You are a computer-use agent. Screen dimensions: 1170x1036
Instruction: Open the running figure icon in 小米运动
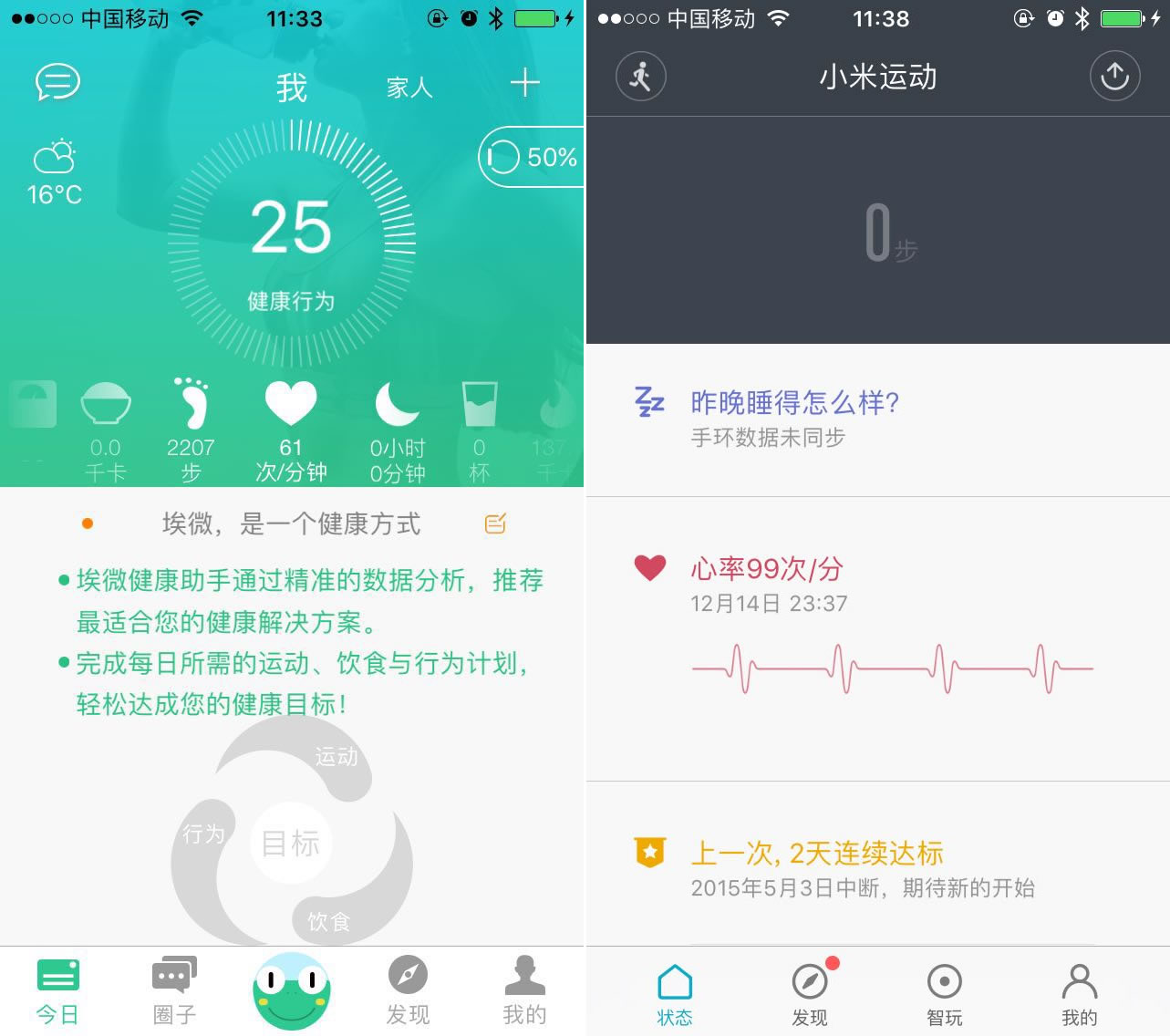click(x=640, y=77)
